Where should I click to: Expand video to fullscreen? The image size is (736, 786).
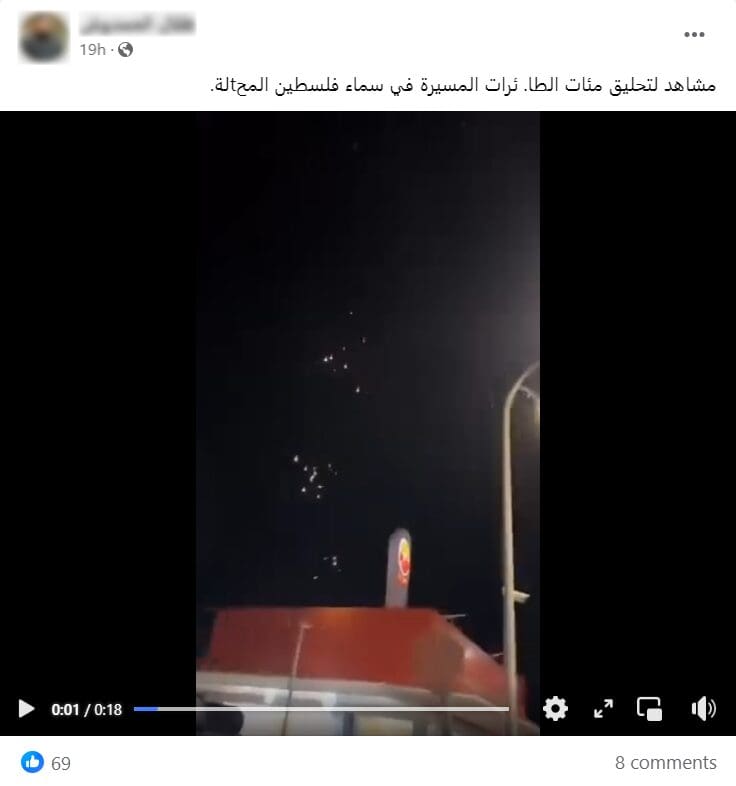coord(603,709)
